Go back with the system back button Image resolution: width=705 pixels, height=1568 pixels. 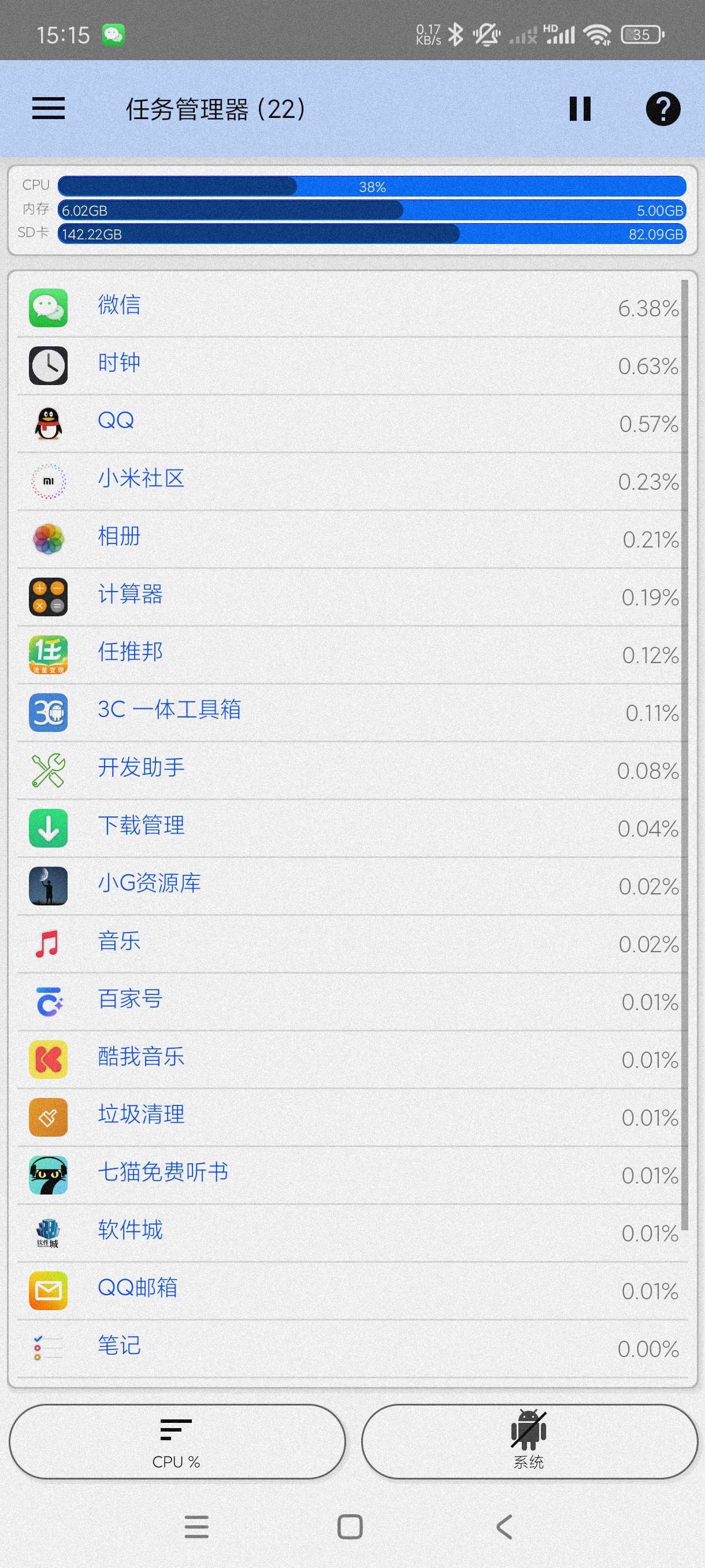pyautogui.click(x=504, y=1526)
